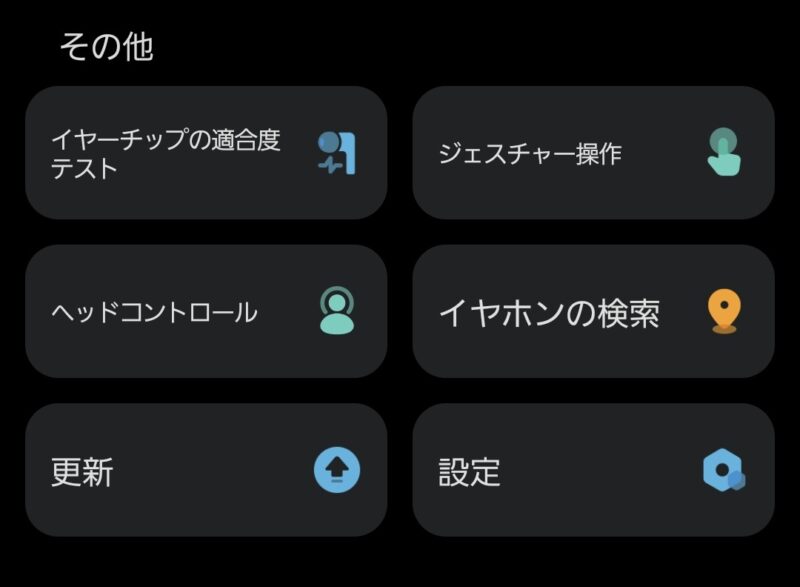This screenshot has width=800, height=587.
Task: Select ヘッドコントロール card
Action: (205, 311)
